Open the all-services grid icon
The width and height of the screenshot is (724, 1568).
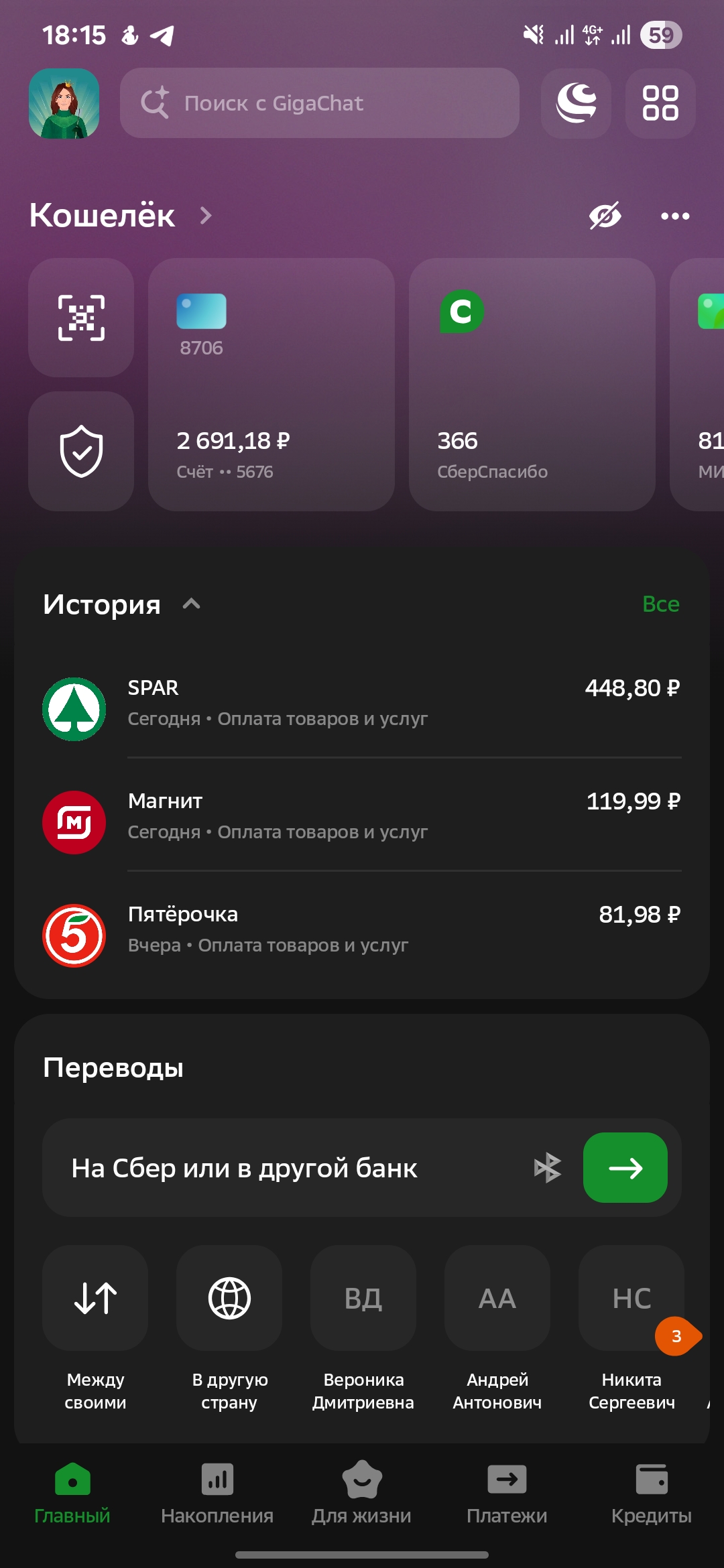pyautogui.click(x=660, y=103)
